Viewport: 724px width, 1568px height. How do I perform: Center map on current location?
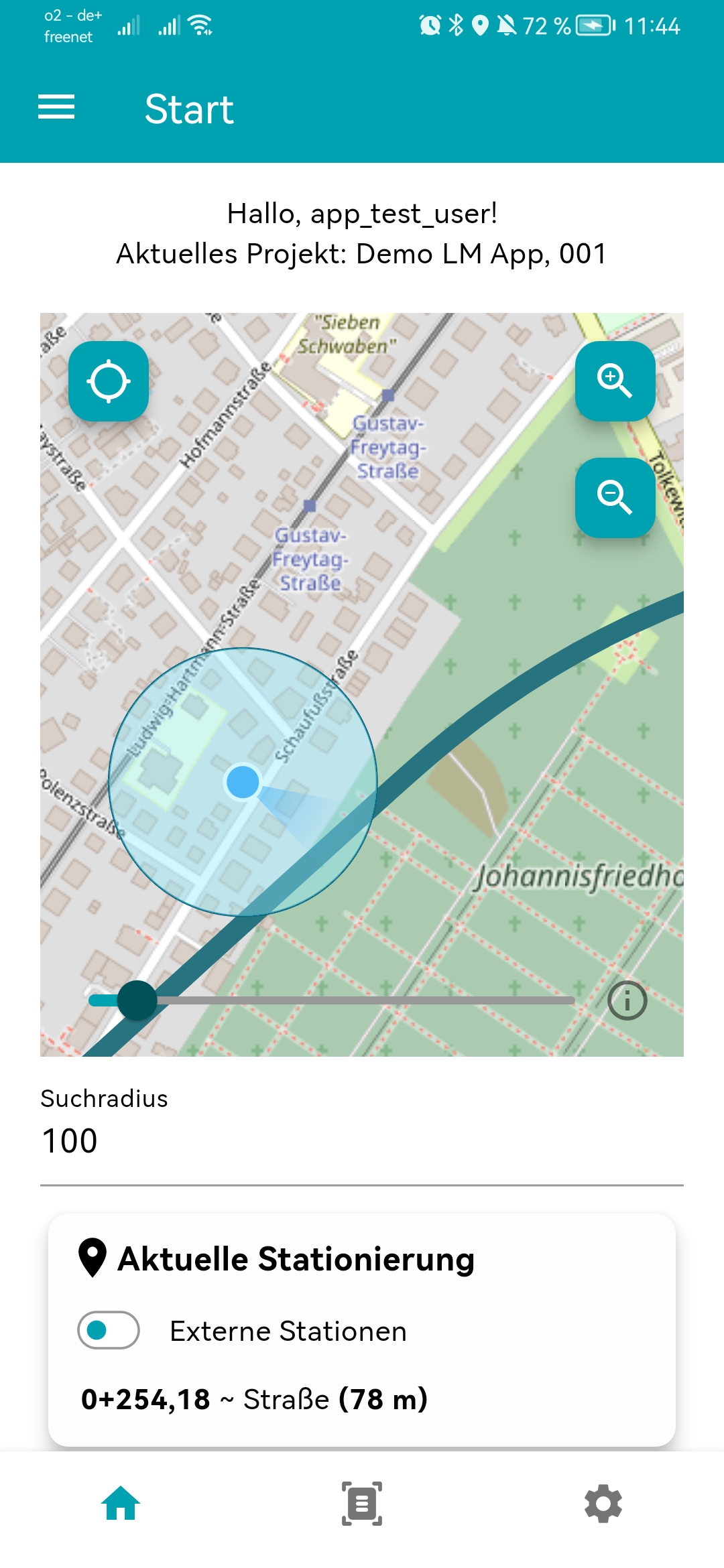[x=109, y=381]
